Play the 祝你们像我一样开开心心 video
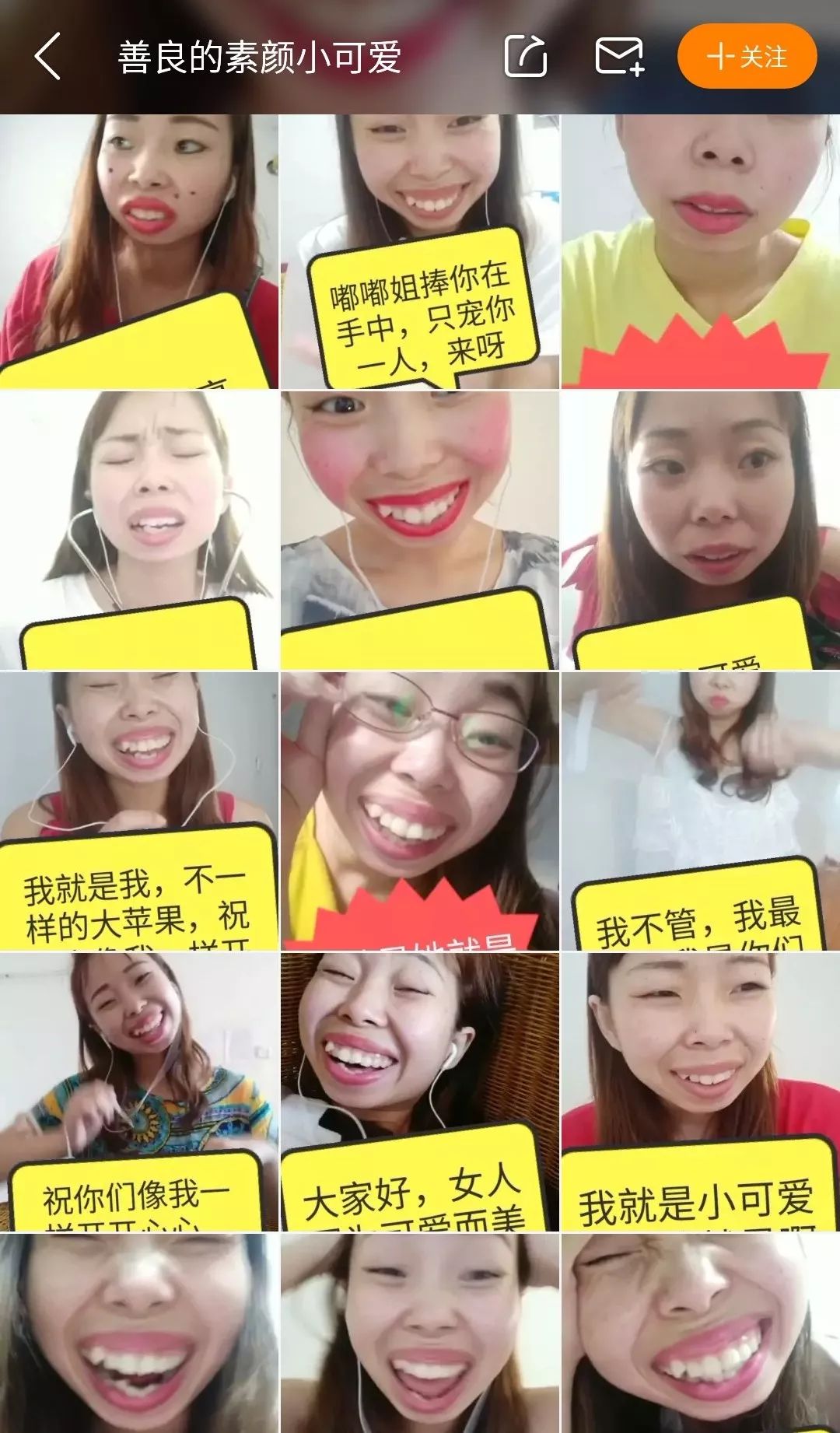This screenshot has height=1433, width=840. click(x=140, y=1089)
